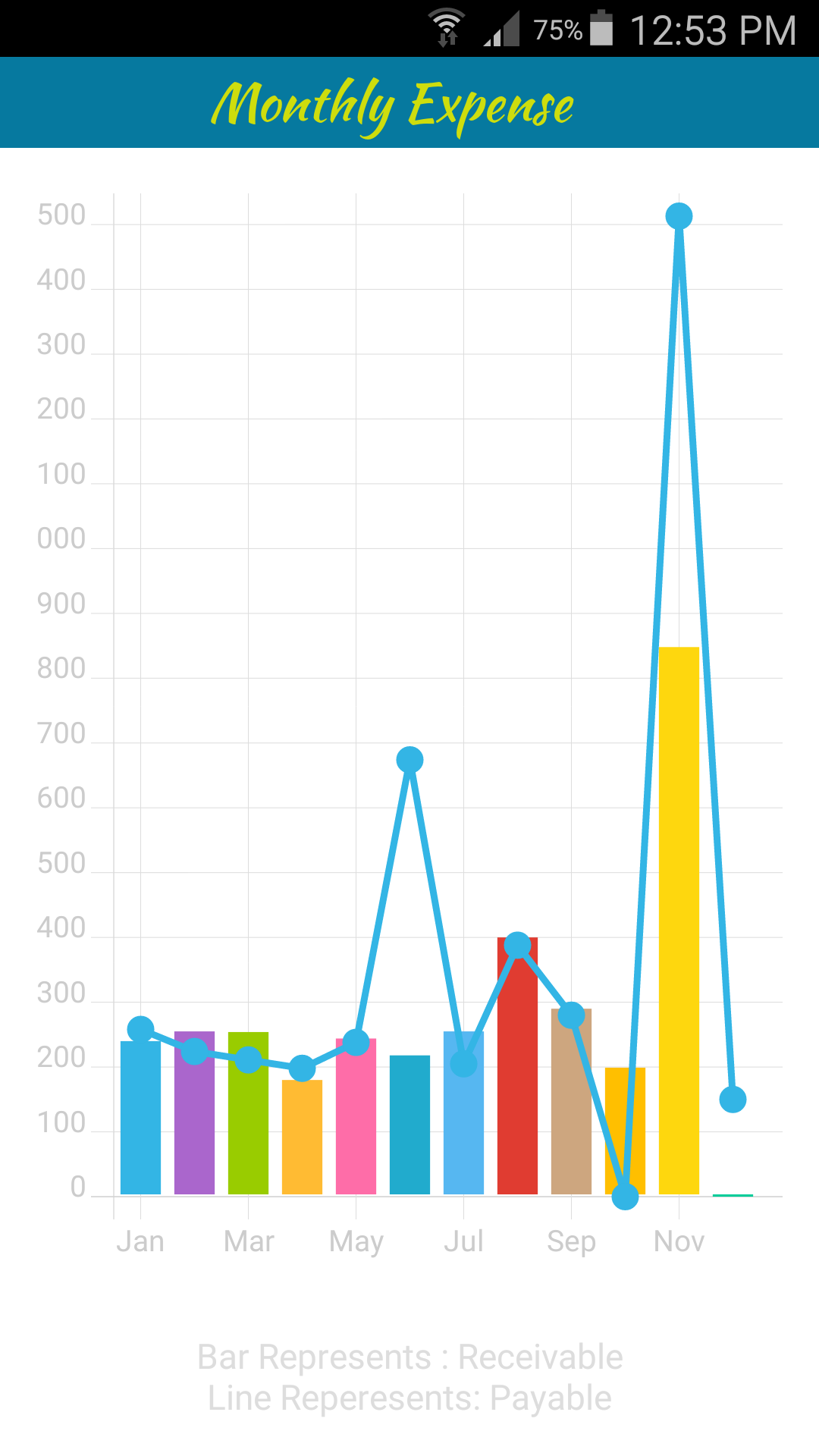Tap the June payable line point
The height and width of the screenshot is (1456, 819).
[x=409, y=760]
